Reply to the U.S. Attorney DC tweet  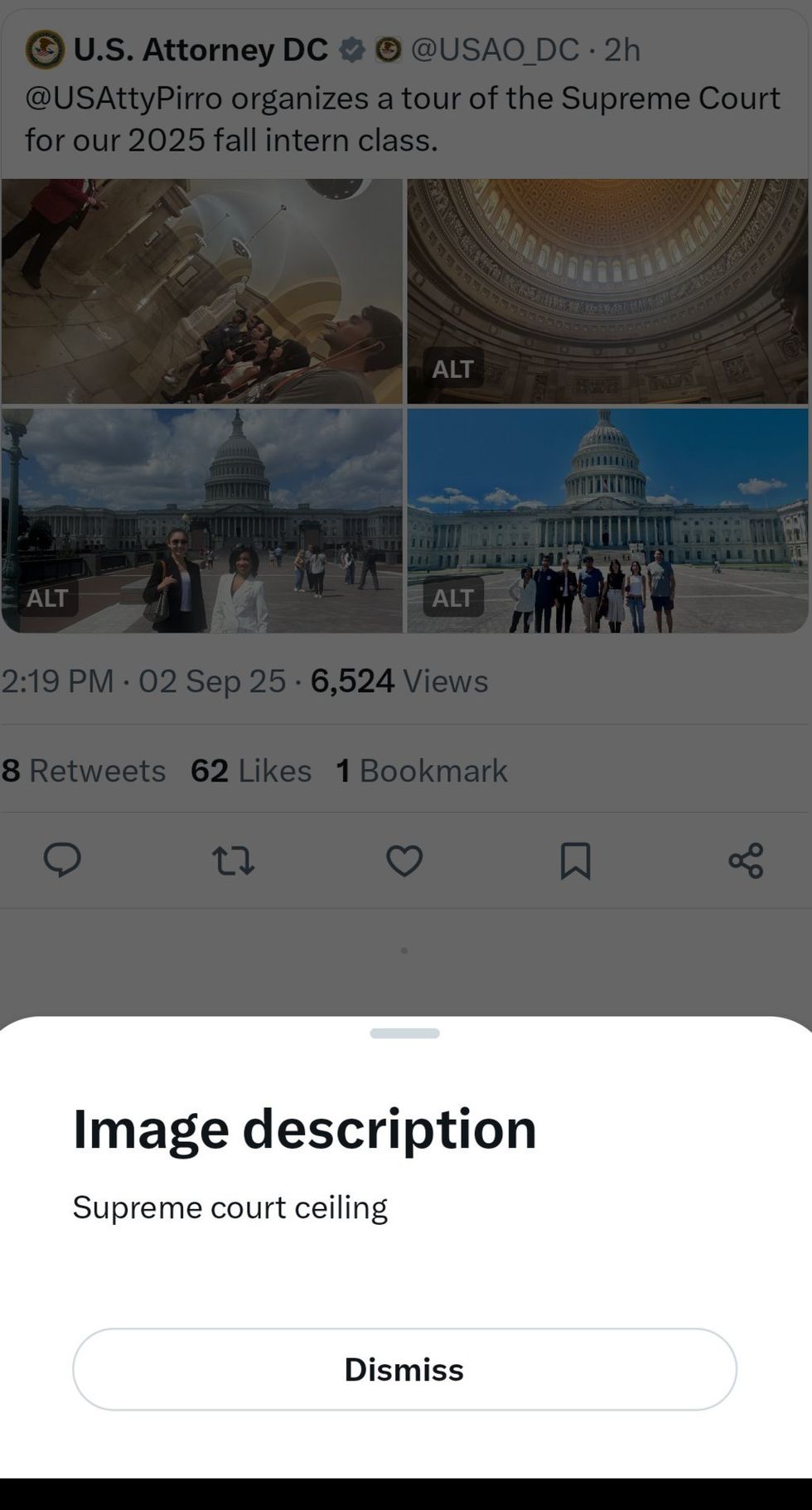pyautogui.click(x=62, y=860)
